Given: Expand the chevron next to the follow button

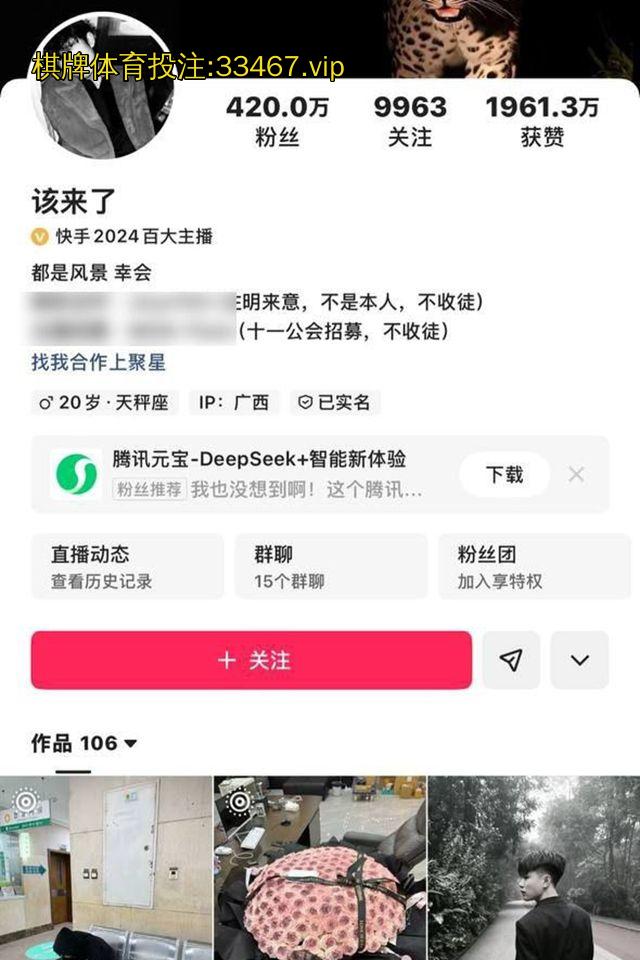Looking at the screenshot, I should (x=580, y=660).
